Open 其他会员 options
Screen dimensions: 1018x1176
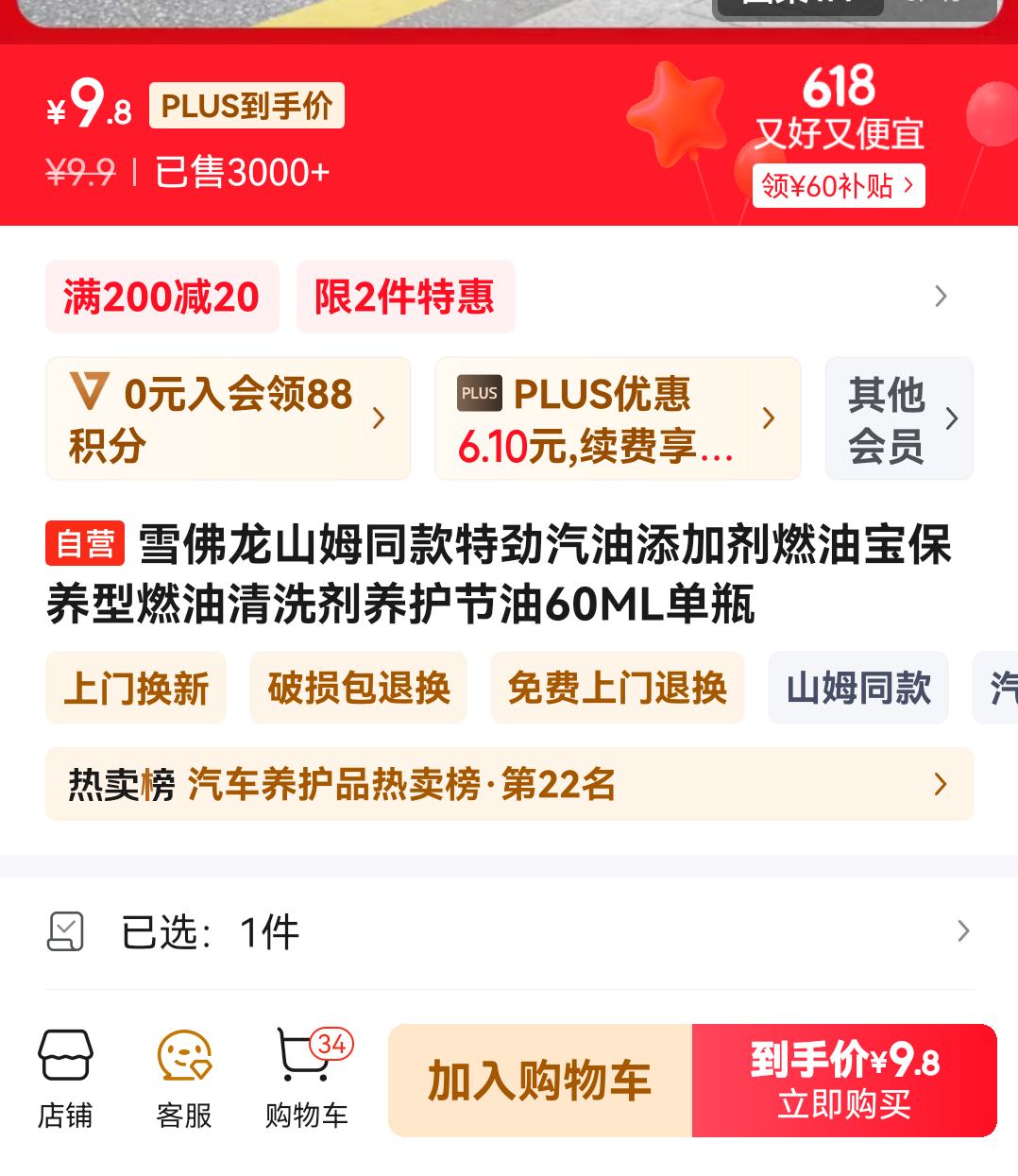pyautogui.click(x=900, y=418)
